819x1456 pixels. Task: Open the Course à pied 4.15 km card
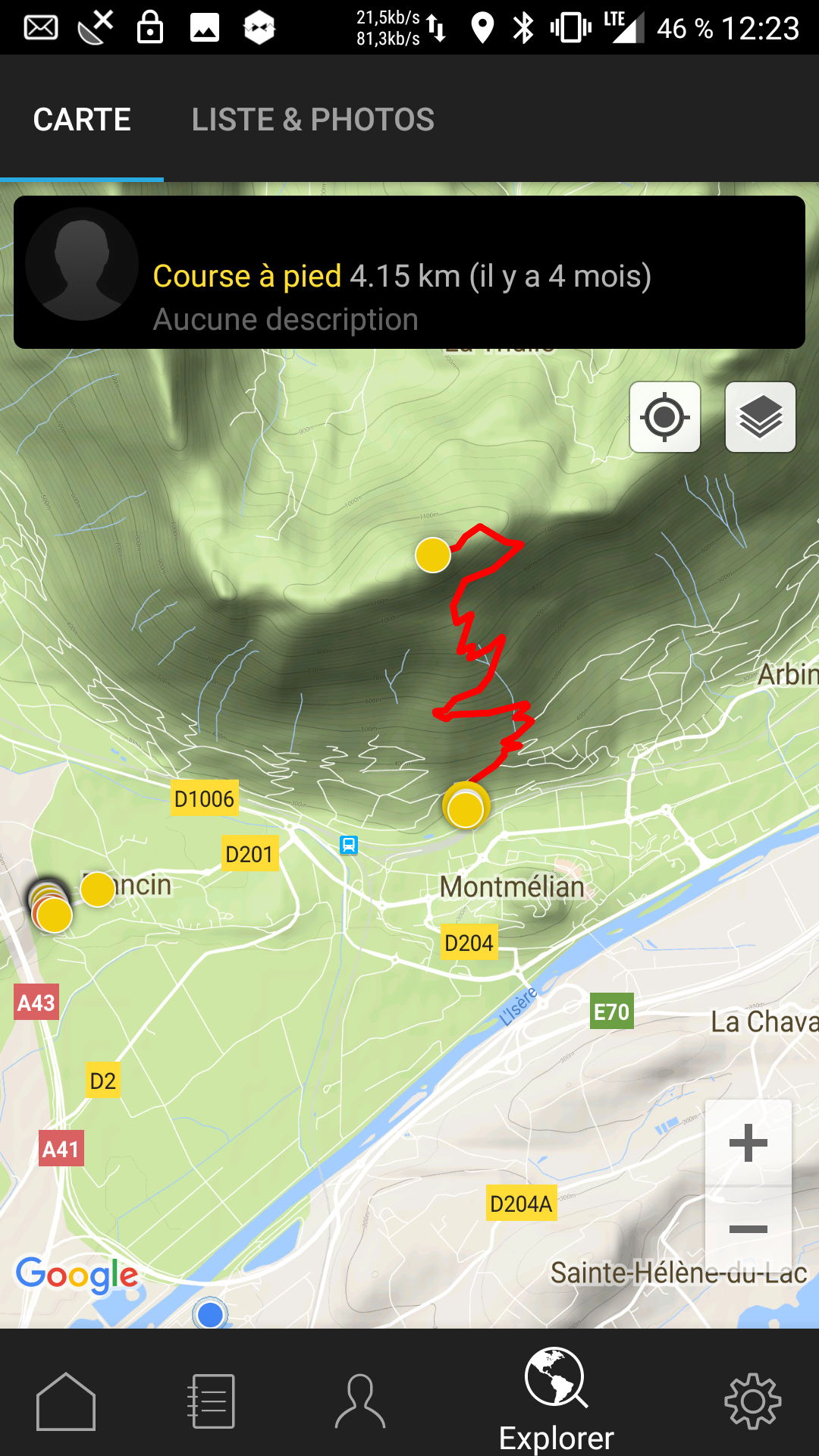click(409, 273)
